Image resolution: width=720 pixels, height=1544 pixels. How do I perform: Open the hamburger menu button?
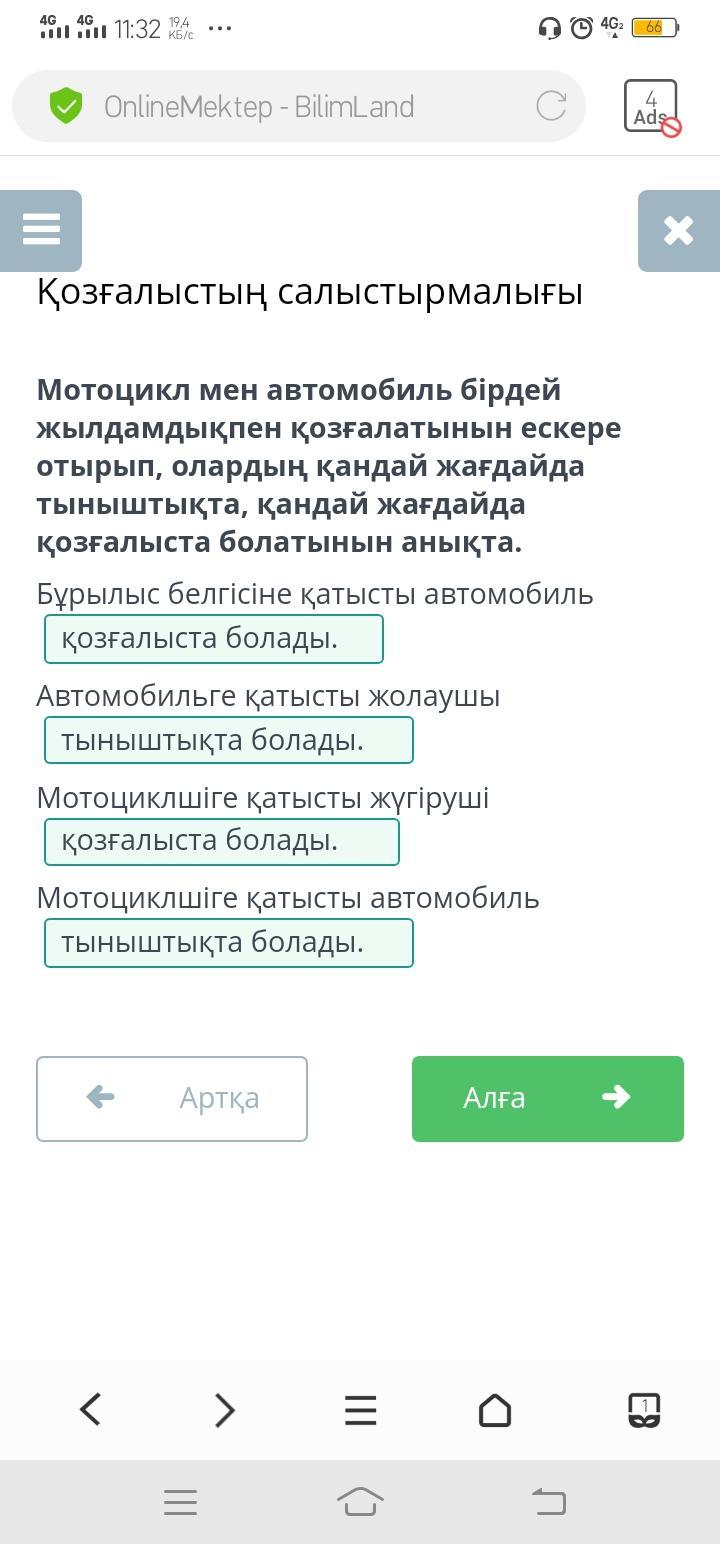(41, 231)
